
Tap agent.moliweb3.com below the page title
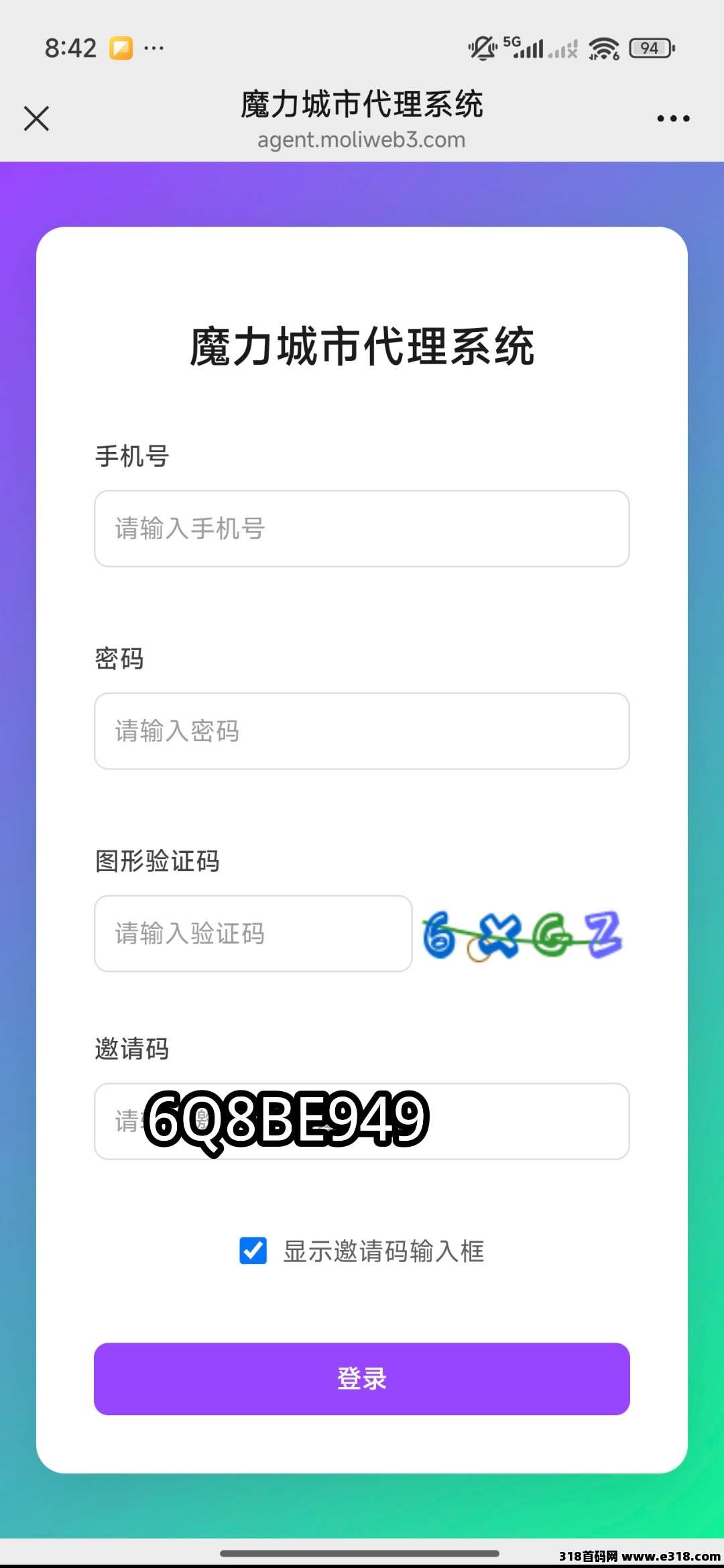[x=361, y=139]
